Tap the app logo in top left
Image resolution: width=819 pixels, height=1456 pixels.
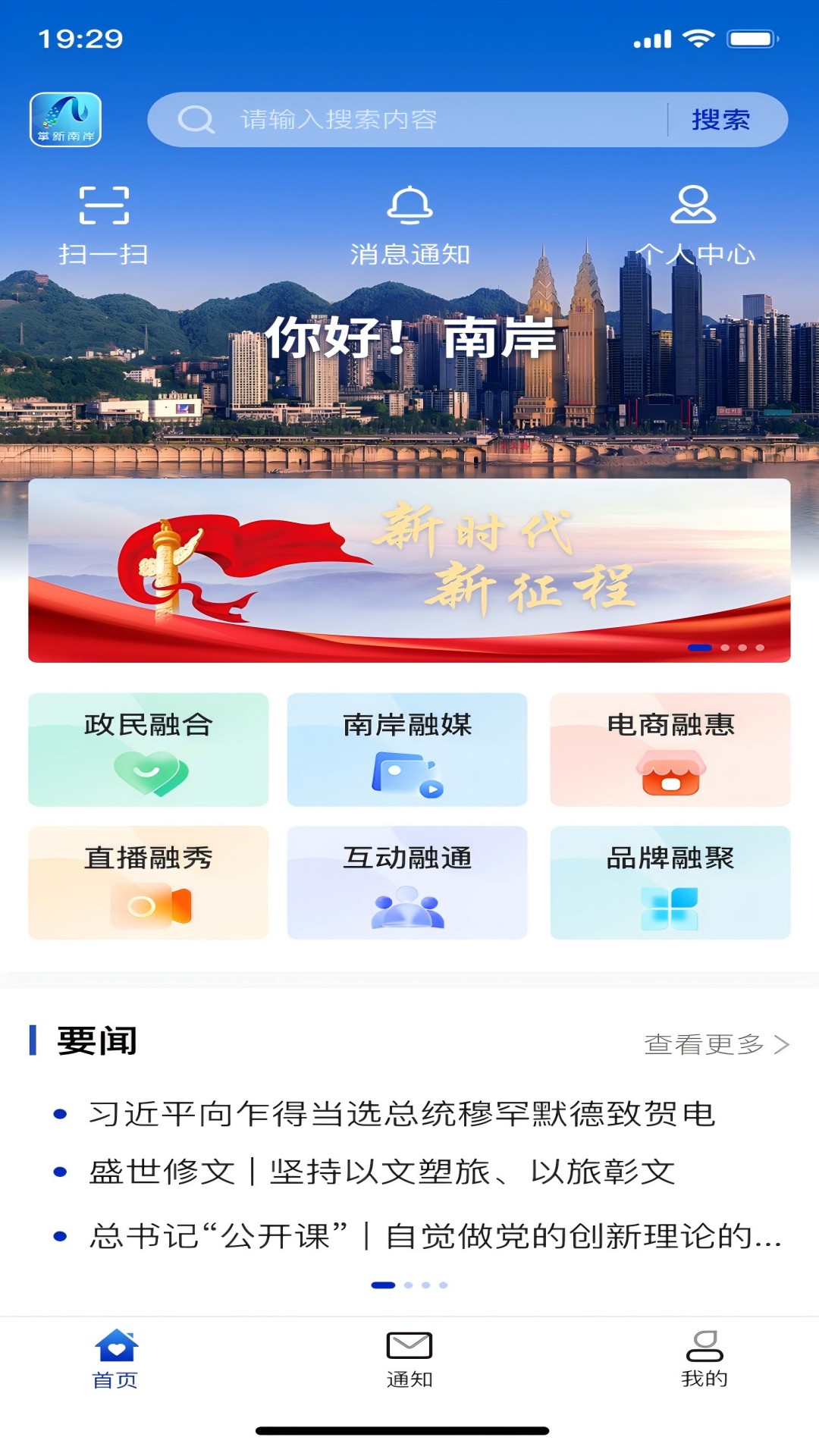(x=67, y=120)
